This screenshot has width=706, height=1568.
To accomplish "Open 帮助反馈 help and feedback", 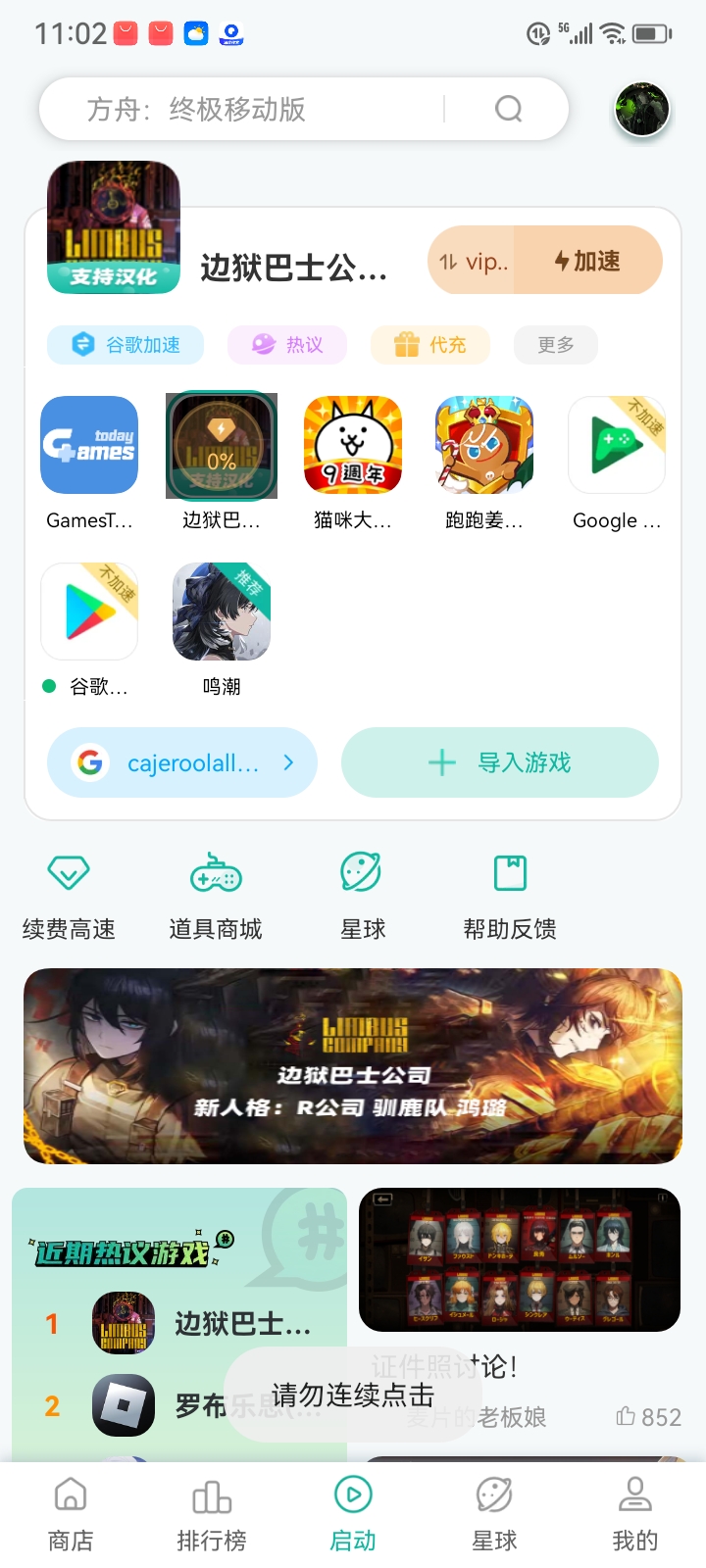I will (510, 894).
